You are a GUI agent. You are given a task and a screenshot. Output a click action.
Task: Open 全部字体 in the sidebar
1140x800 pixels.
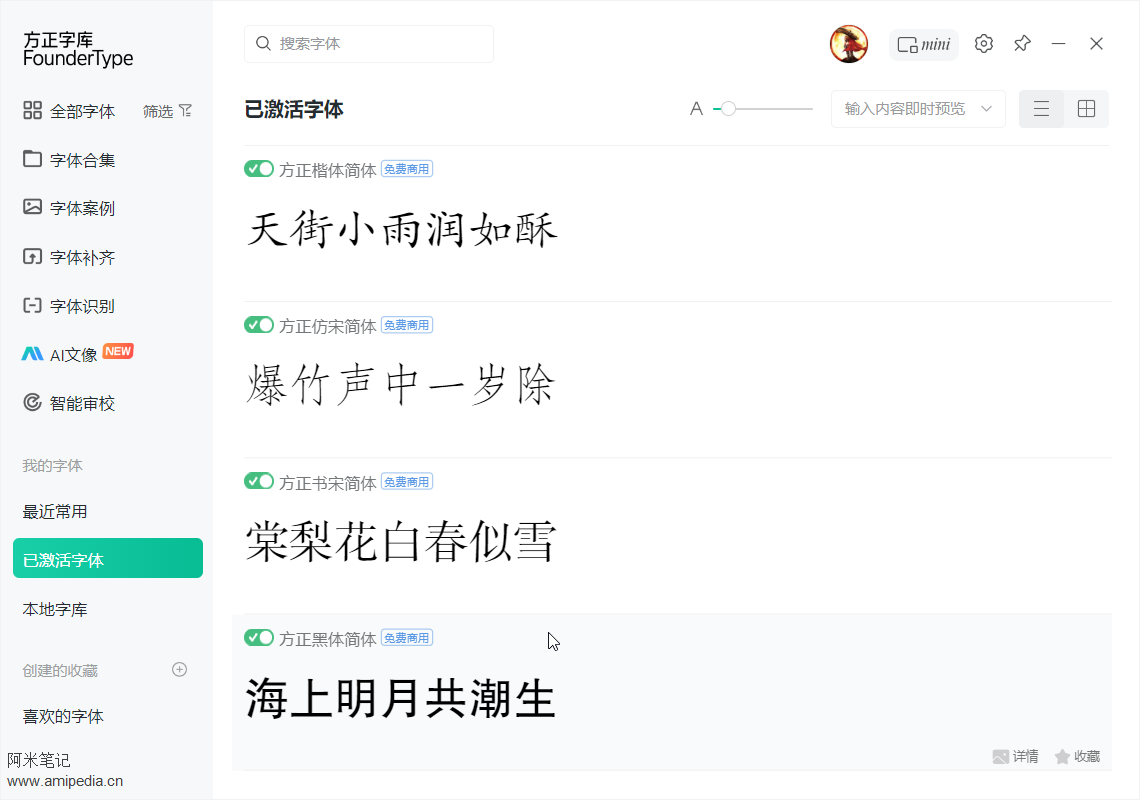point(70,111)
